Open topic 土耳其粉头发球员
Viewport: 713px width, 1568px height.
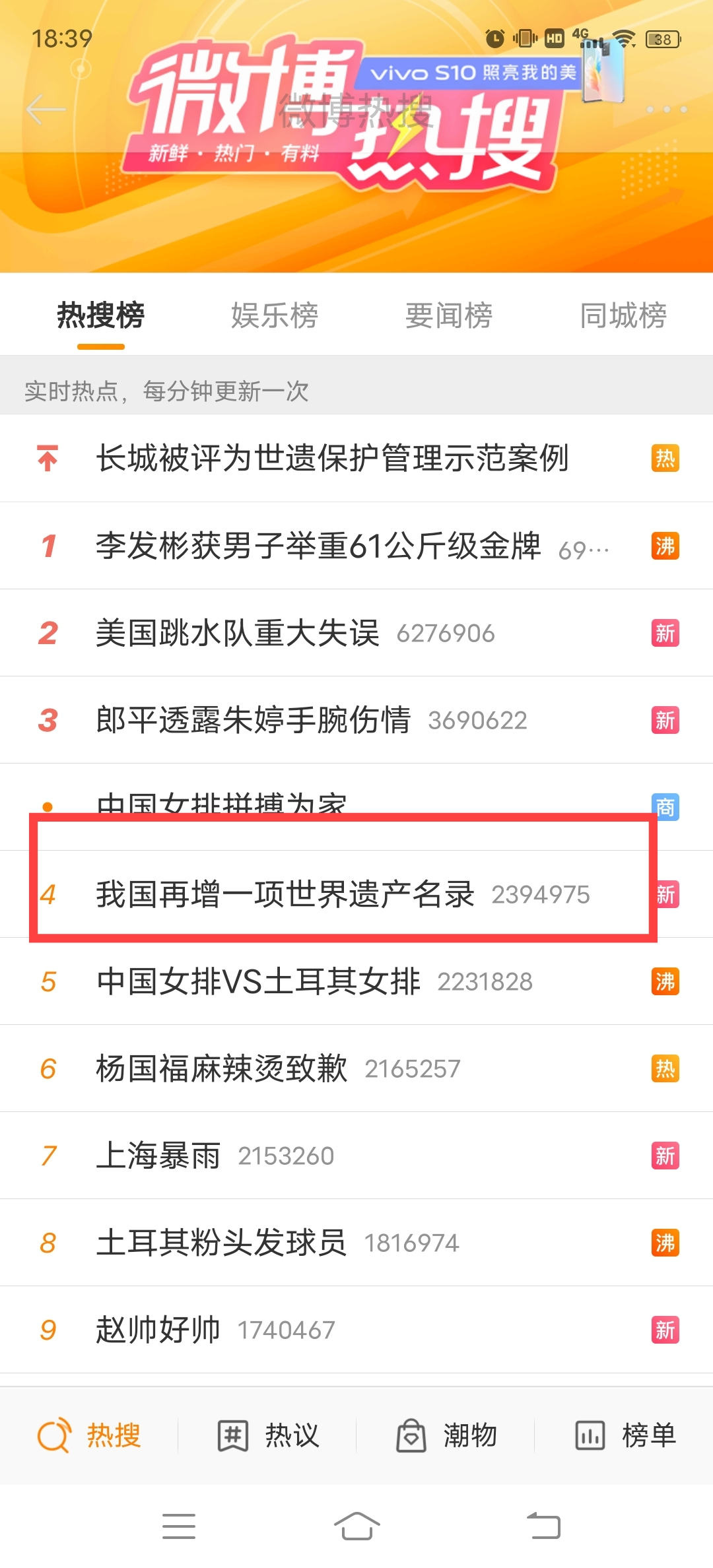(221, 1243)
